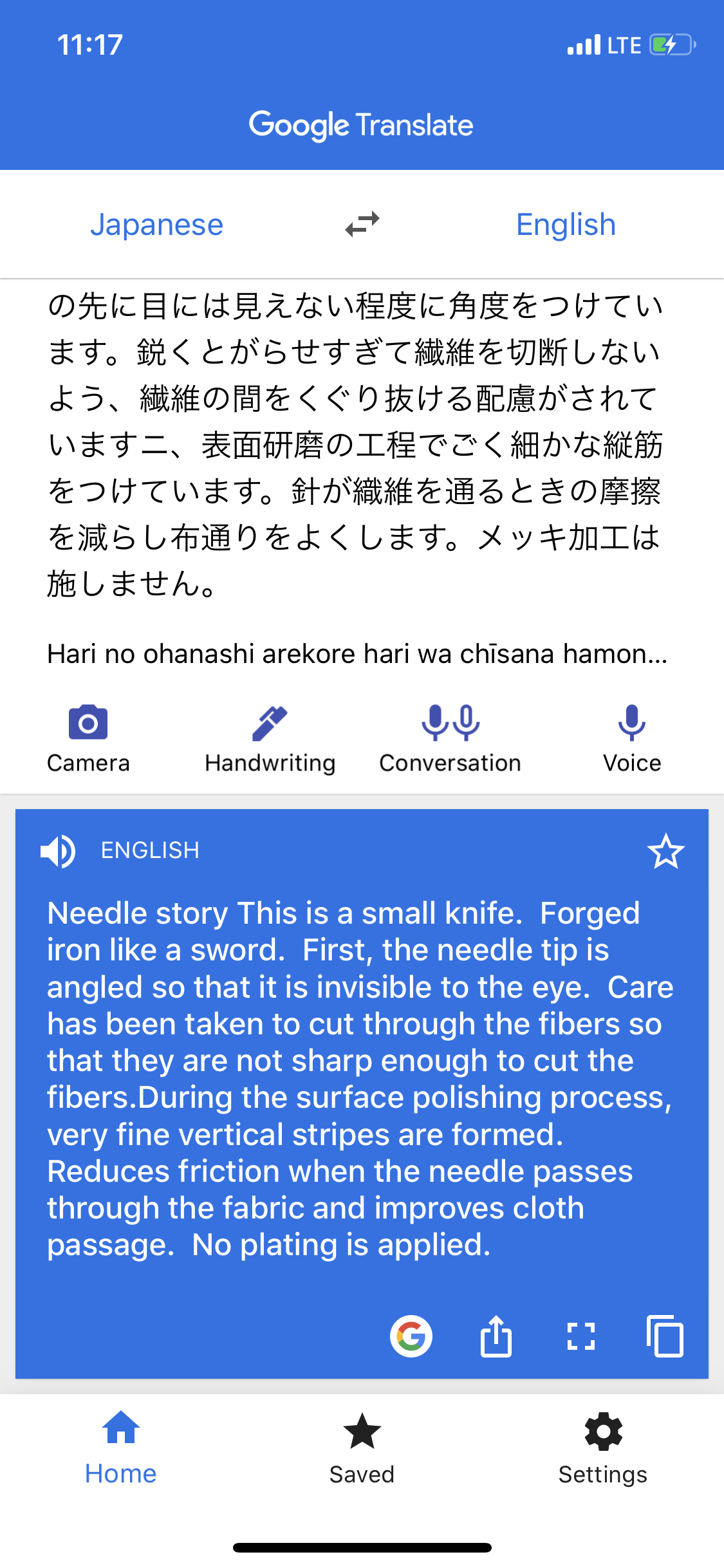Star this translation to save it
724x1568 pixels.
[665, 851]
